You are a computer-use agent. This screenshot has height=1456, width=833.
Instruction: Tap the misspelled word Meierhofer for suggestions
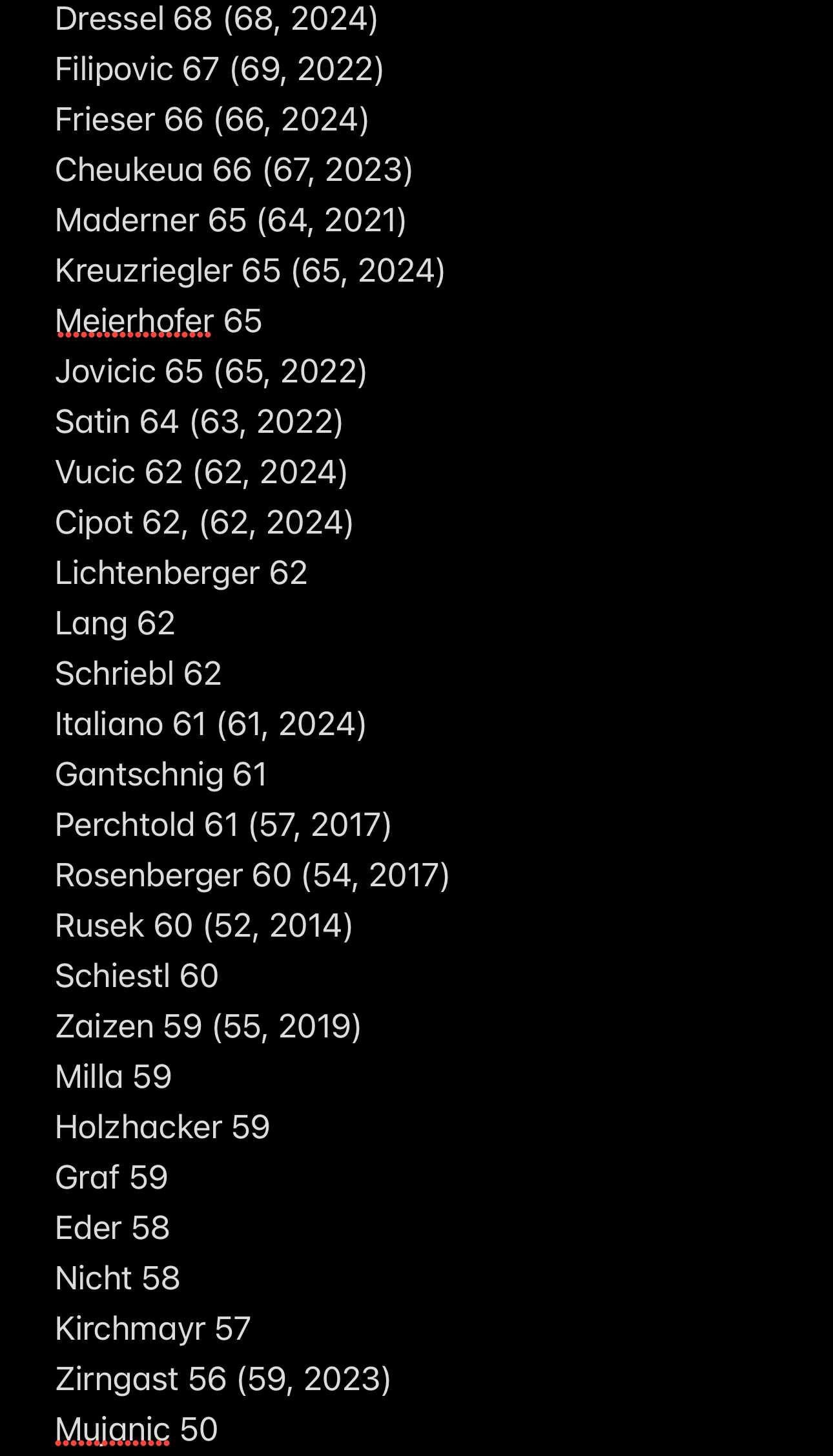click(134, 321)
